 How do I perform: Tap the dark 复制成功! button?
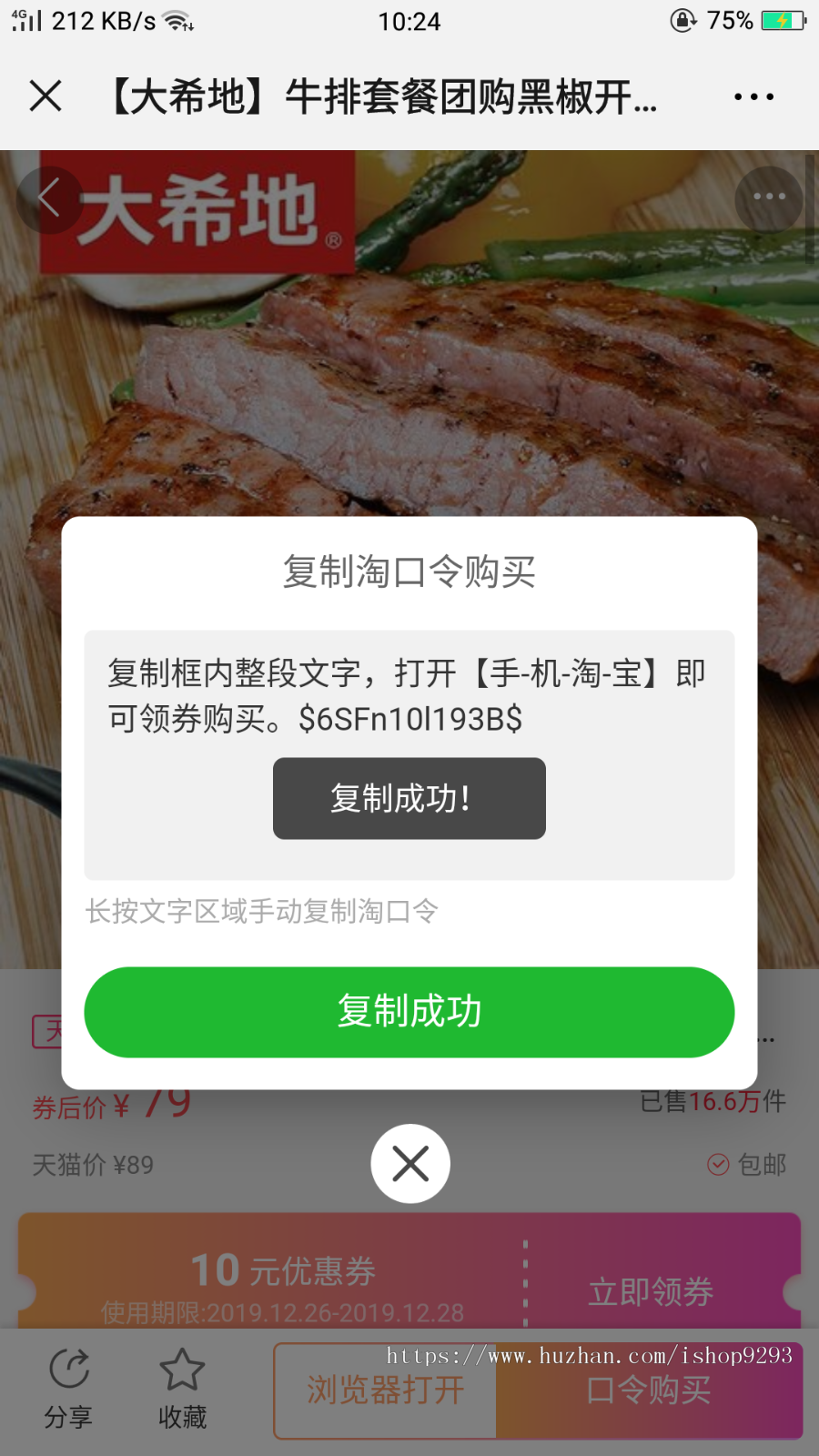coord(409,798)
